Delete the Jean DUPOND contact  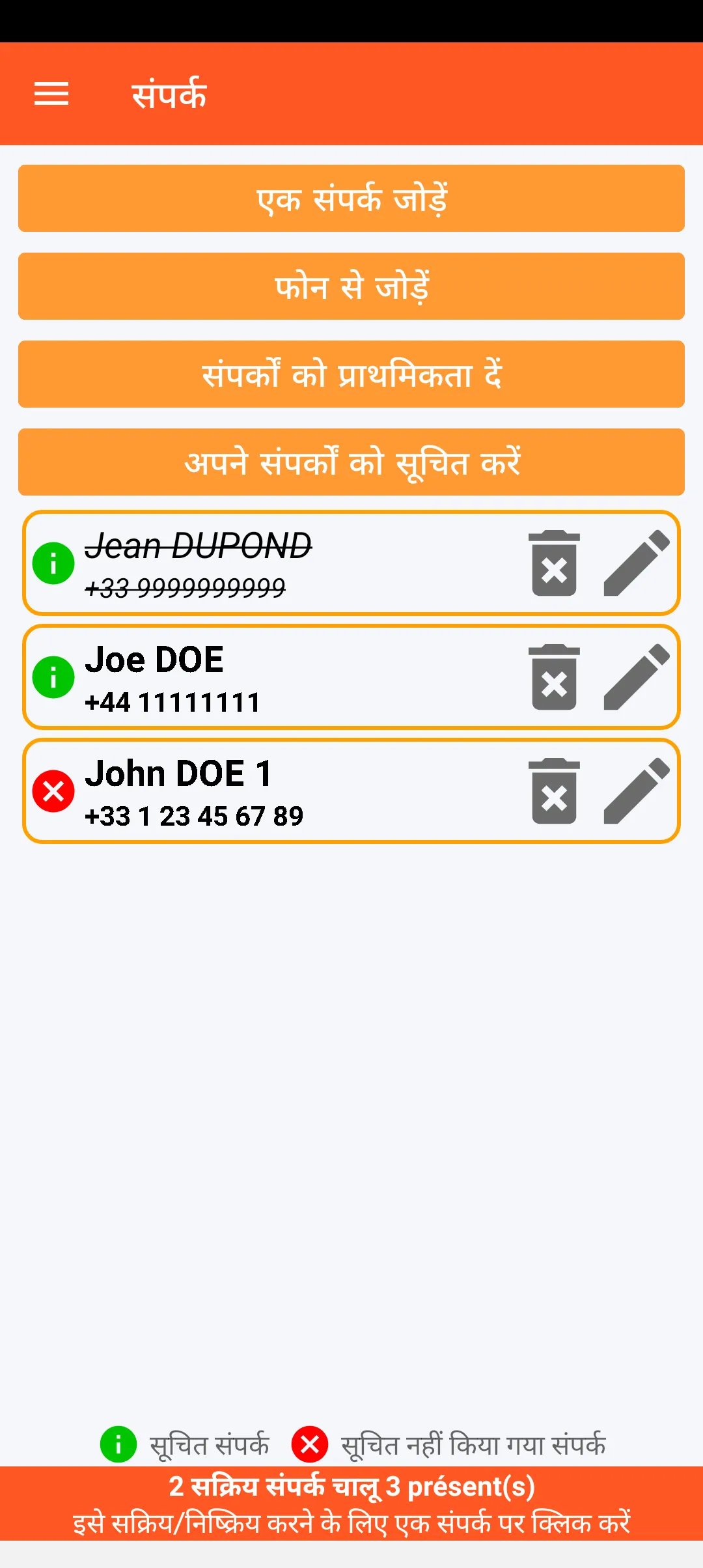554,563
